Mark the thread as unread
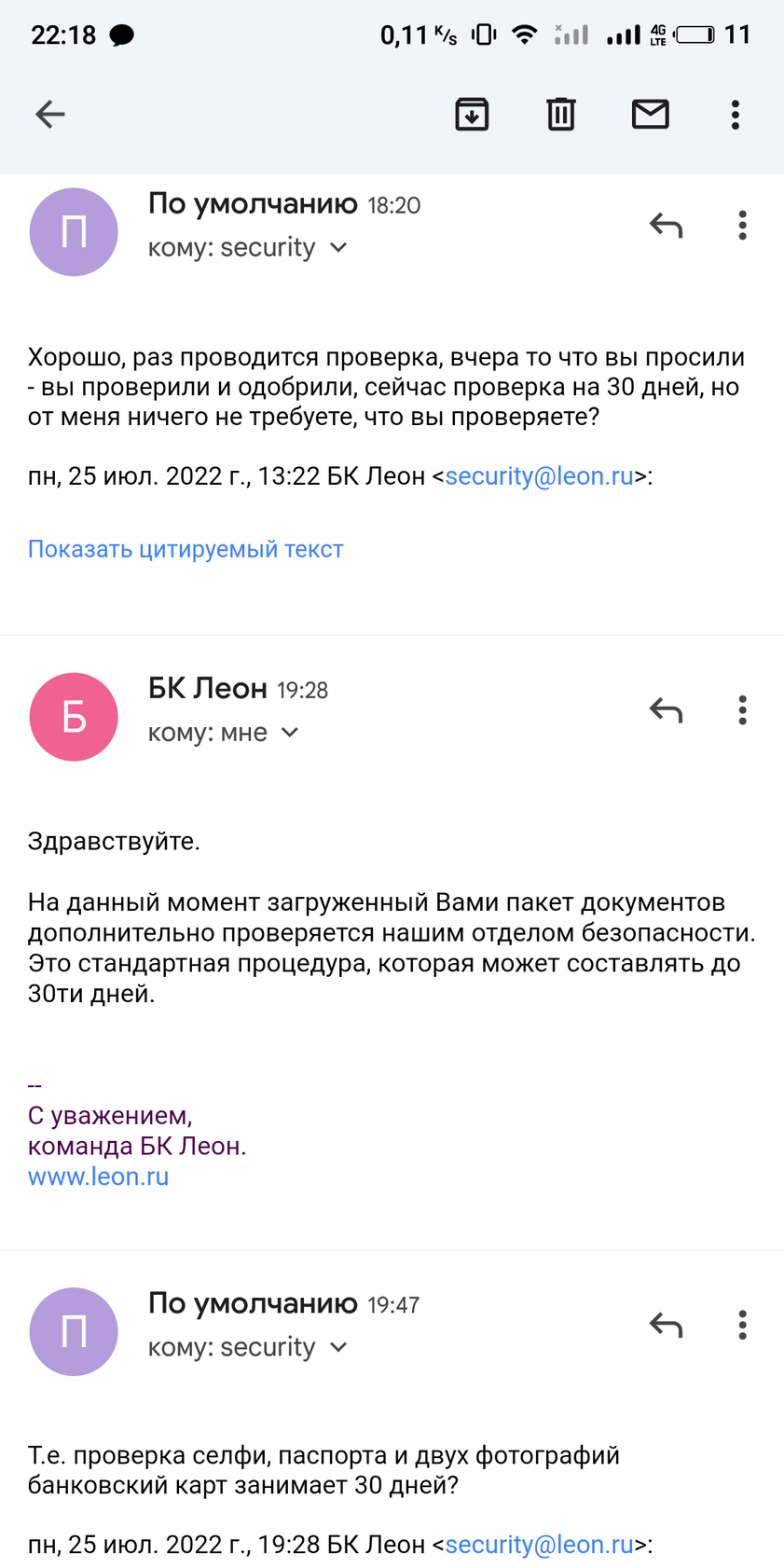The height and width of the screenshot is (1568, 784). point(650,115)
